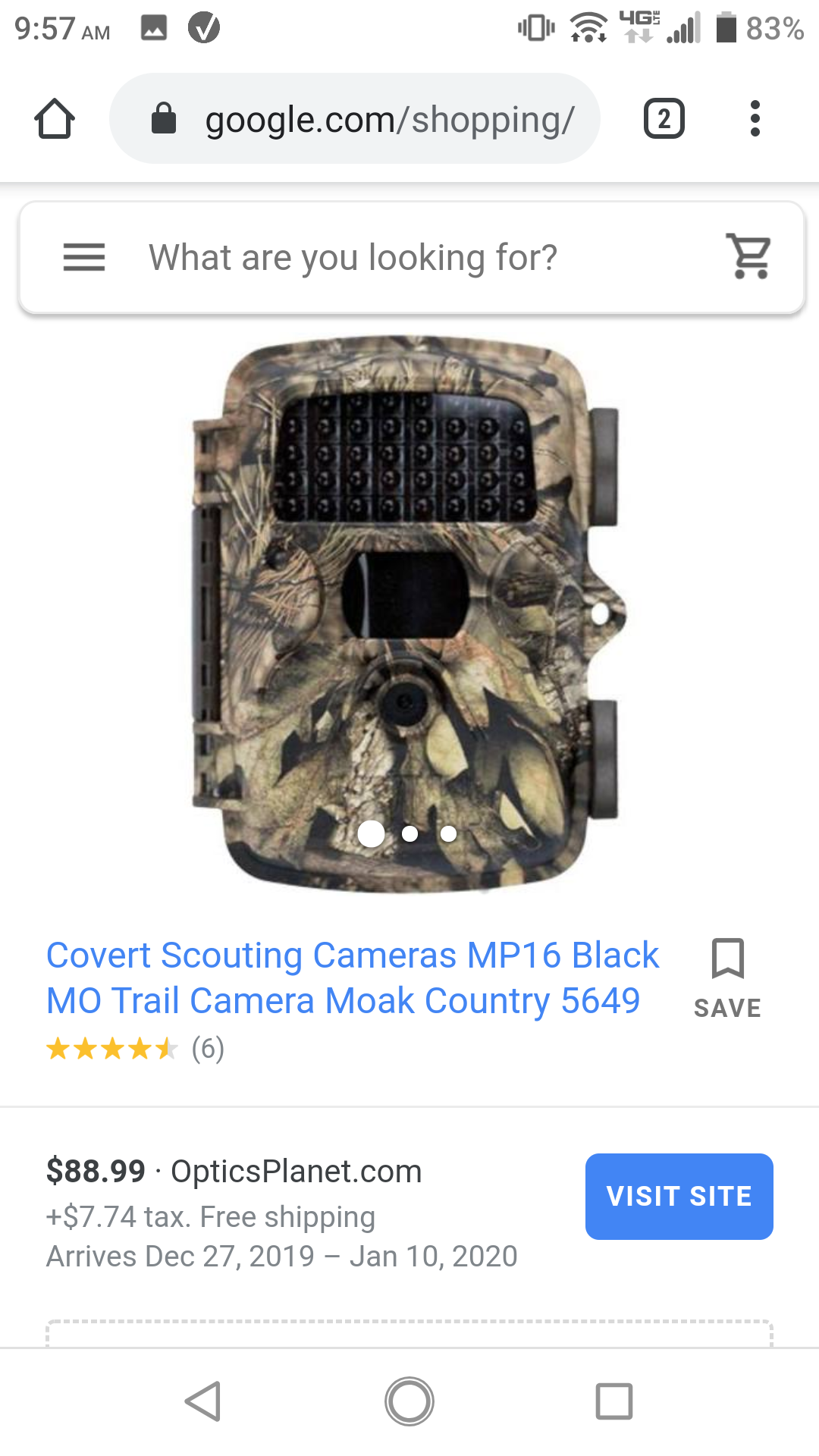Tap the system back button
This screenshot has height=1456, width=819.
click(x=203, y=1401)
